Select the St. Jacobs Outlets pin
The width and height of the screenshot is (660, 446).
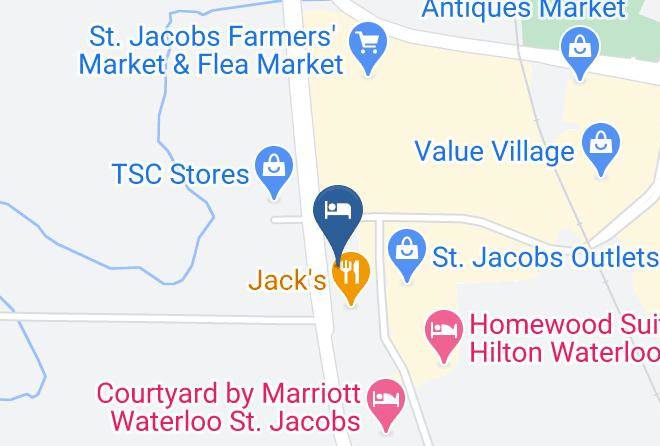pos(407,255)
